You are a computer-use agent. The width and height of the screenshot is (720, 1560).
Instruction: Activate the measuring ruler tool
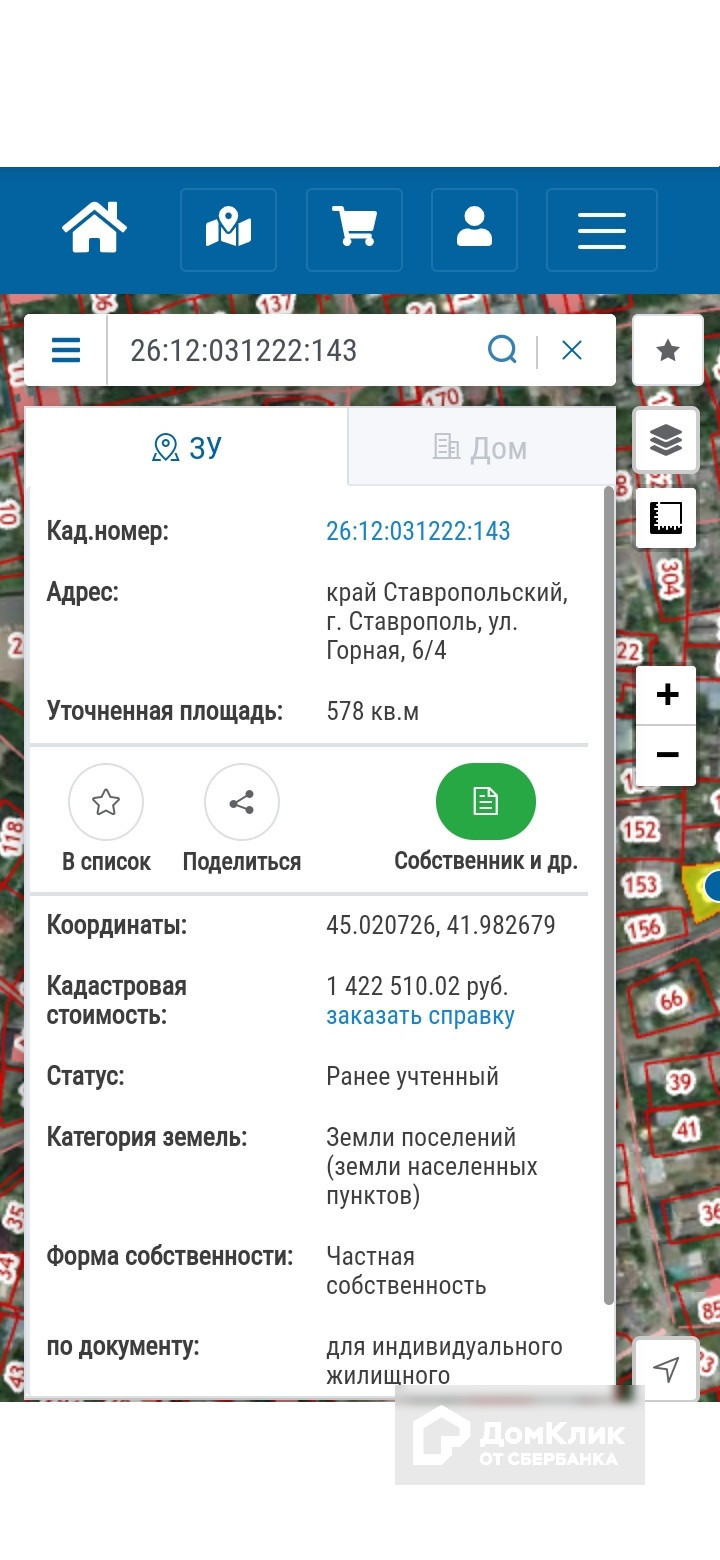click(x=666, y=517)
